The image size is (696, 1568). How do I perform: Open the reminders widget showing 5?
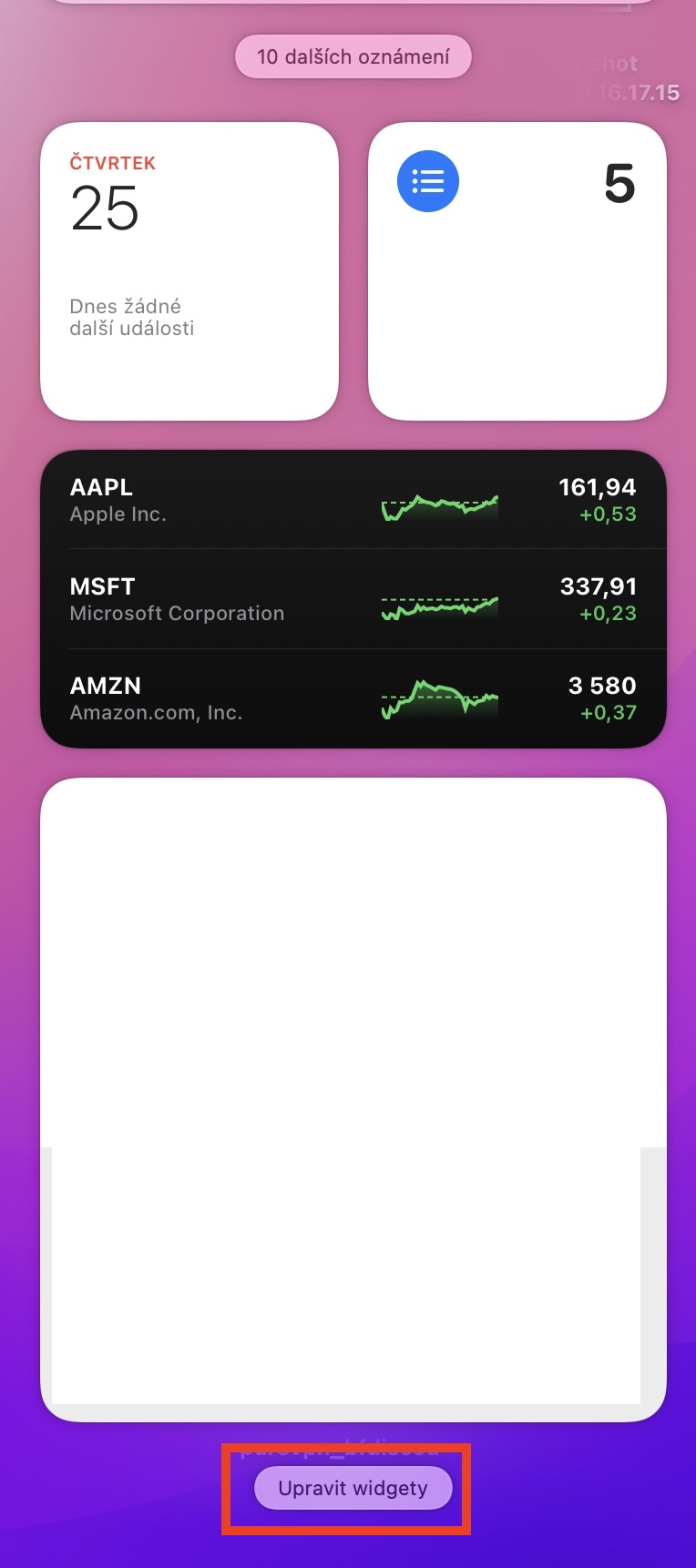[x=517, y=271]
